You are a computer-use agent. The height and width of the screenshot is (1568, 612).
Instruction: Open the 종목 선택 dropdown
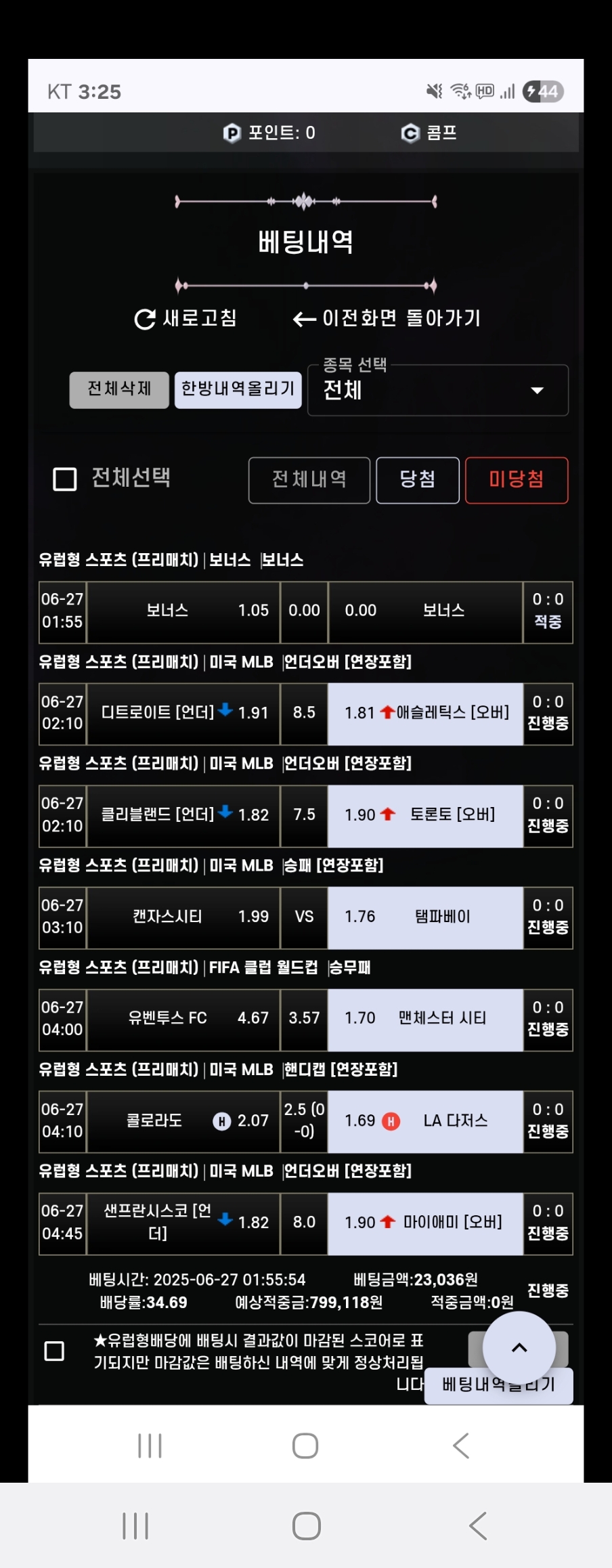[438, 390]
